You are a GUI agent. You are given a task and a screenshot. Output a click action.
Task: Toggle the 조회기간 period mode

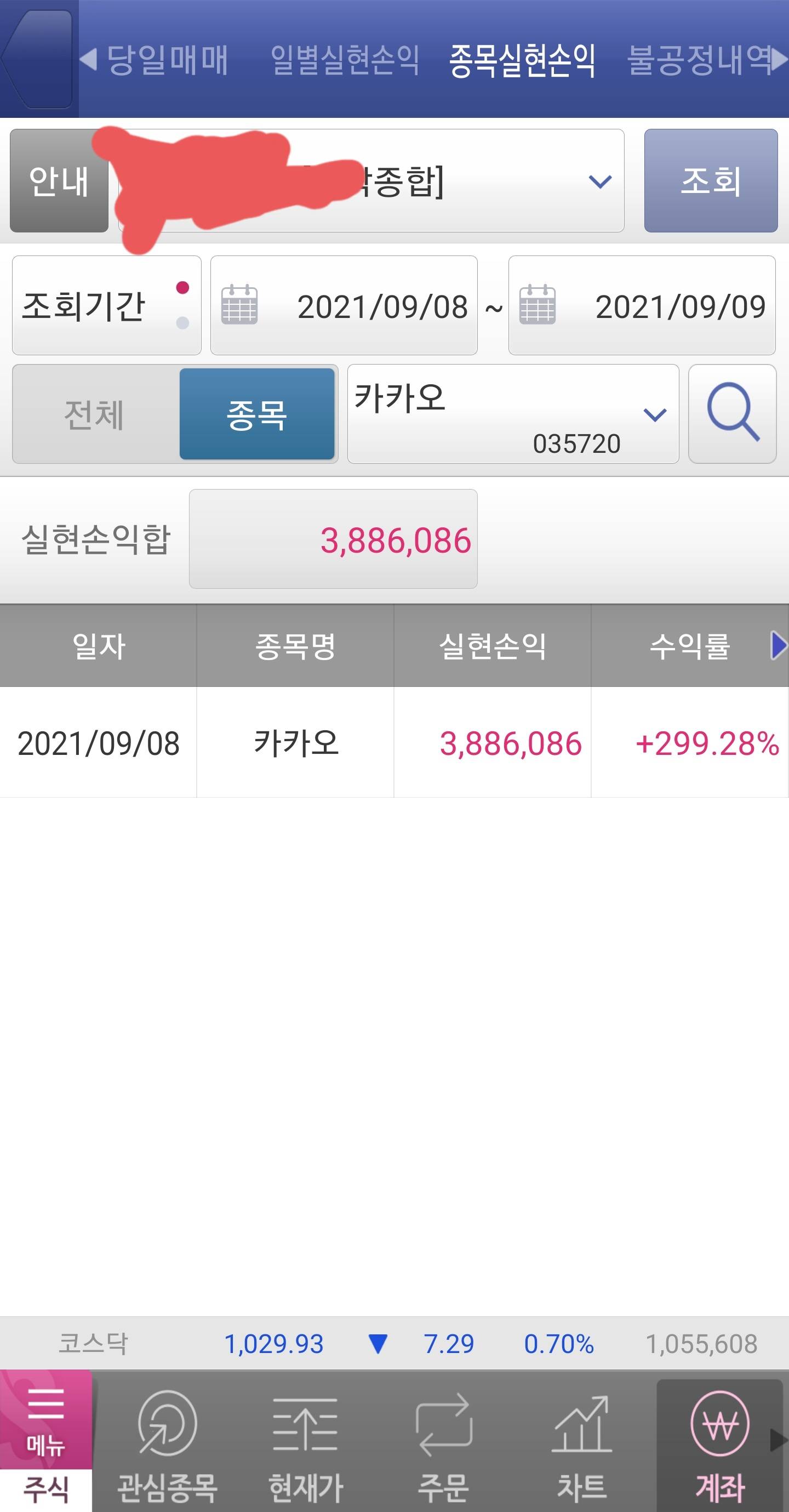(106, 305)
